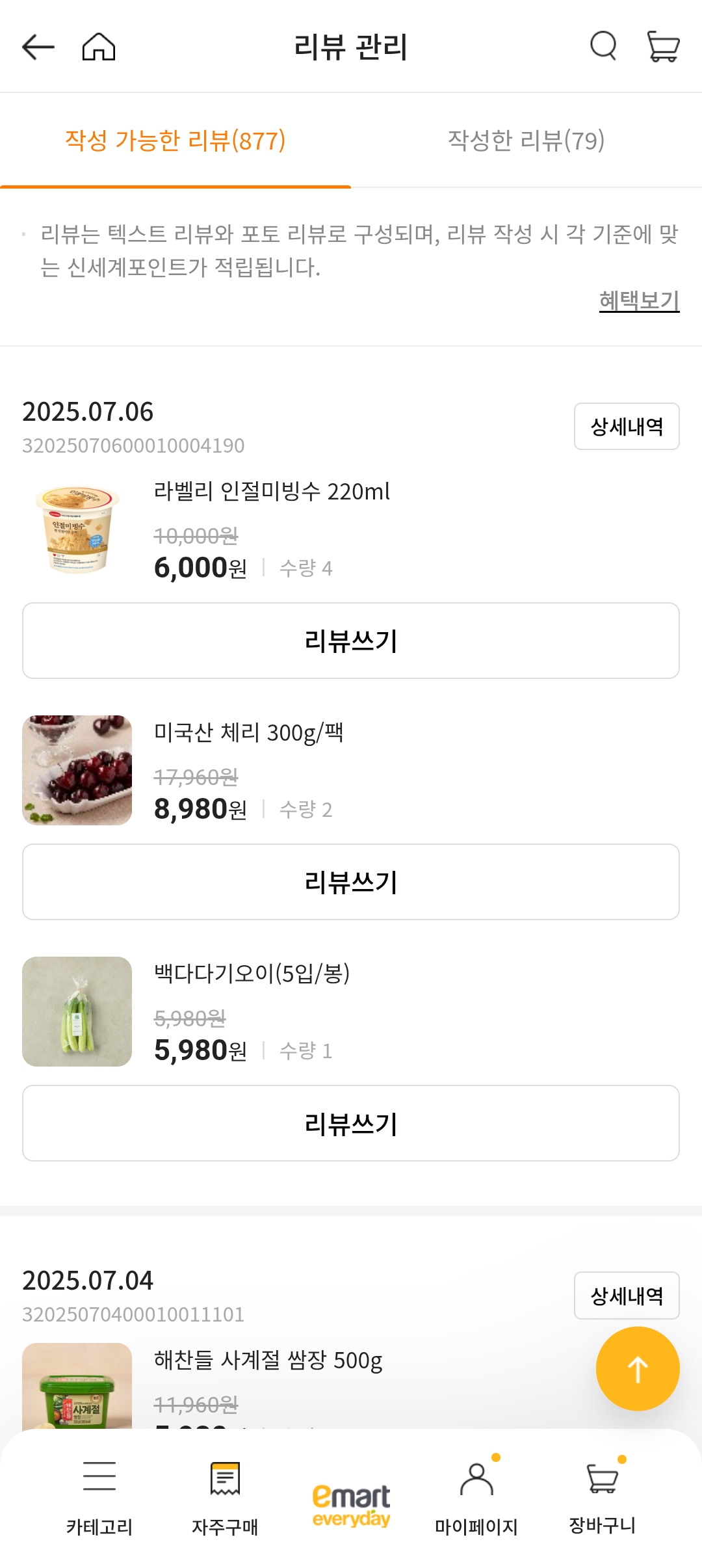702x1568 pixels.
Task: Write a review for 미국산 체리
Action: point(351,882)
